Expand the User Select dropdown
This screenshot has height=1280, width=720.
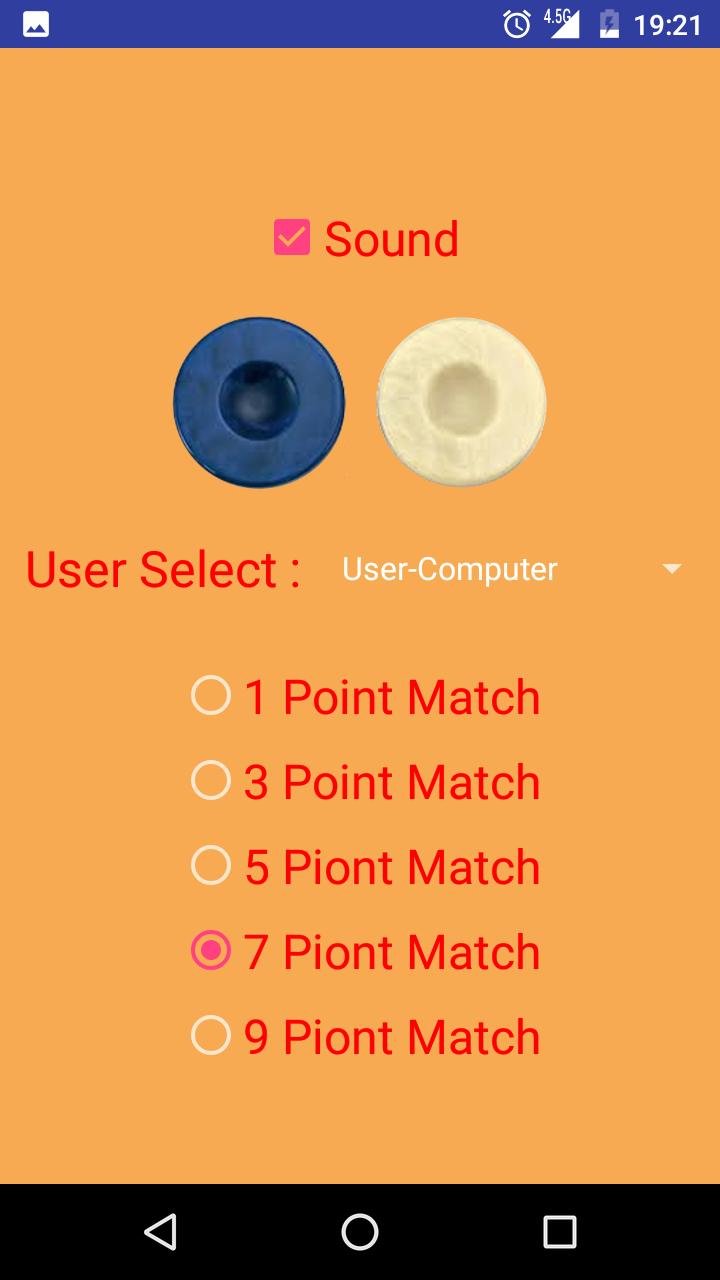[510, 569]
